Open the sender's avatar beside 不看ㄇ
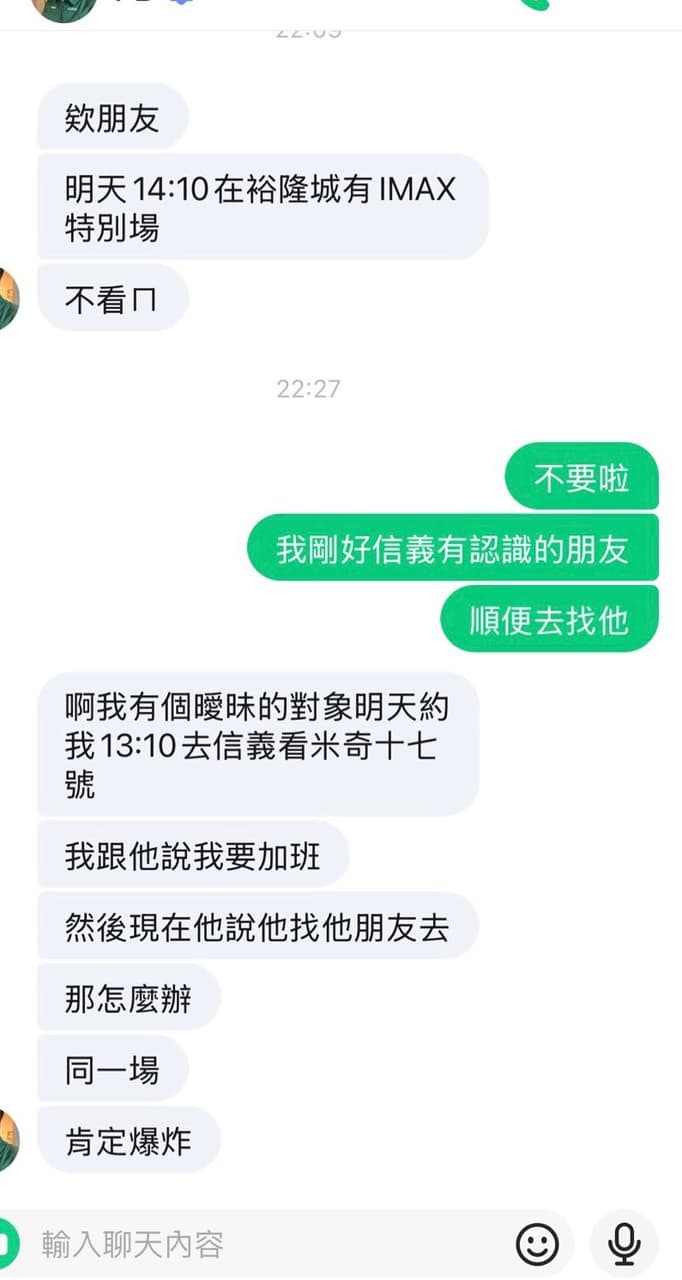The height and width of the screenshot is (1280, 682). [x=8, y=298]
